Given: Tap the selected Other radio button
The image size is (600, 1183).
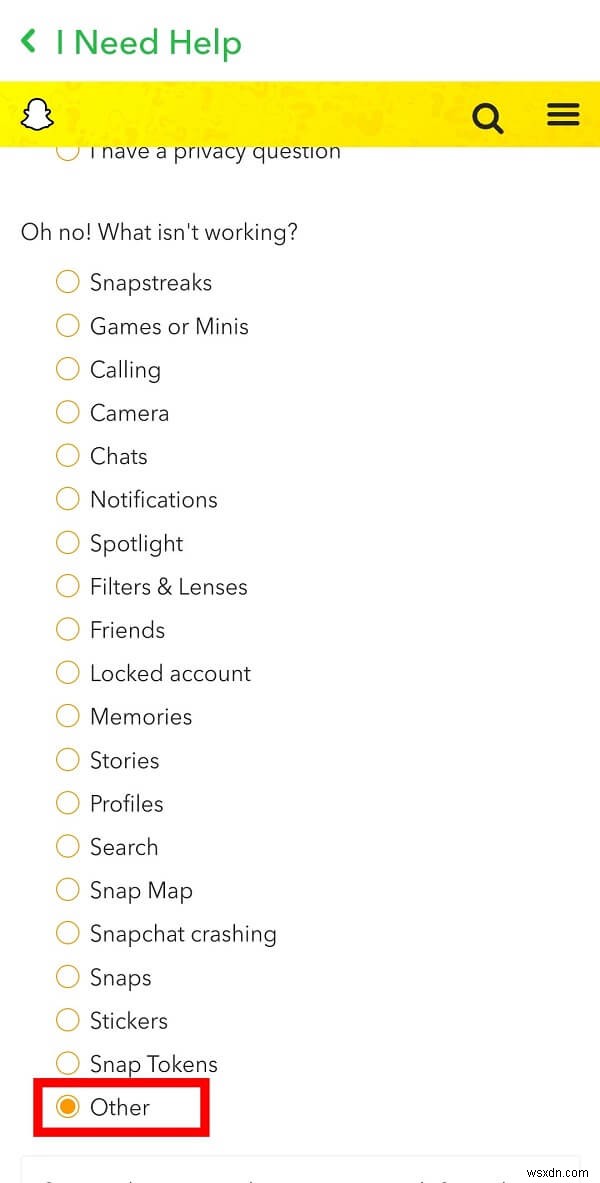Looking at the screenshot, I should (x=67, y=1107).
